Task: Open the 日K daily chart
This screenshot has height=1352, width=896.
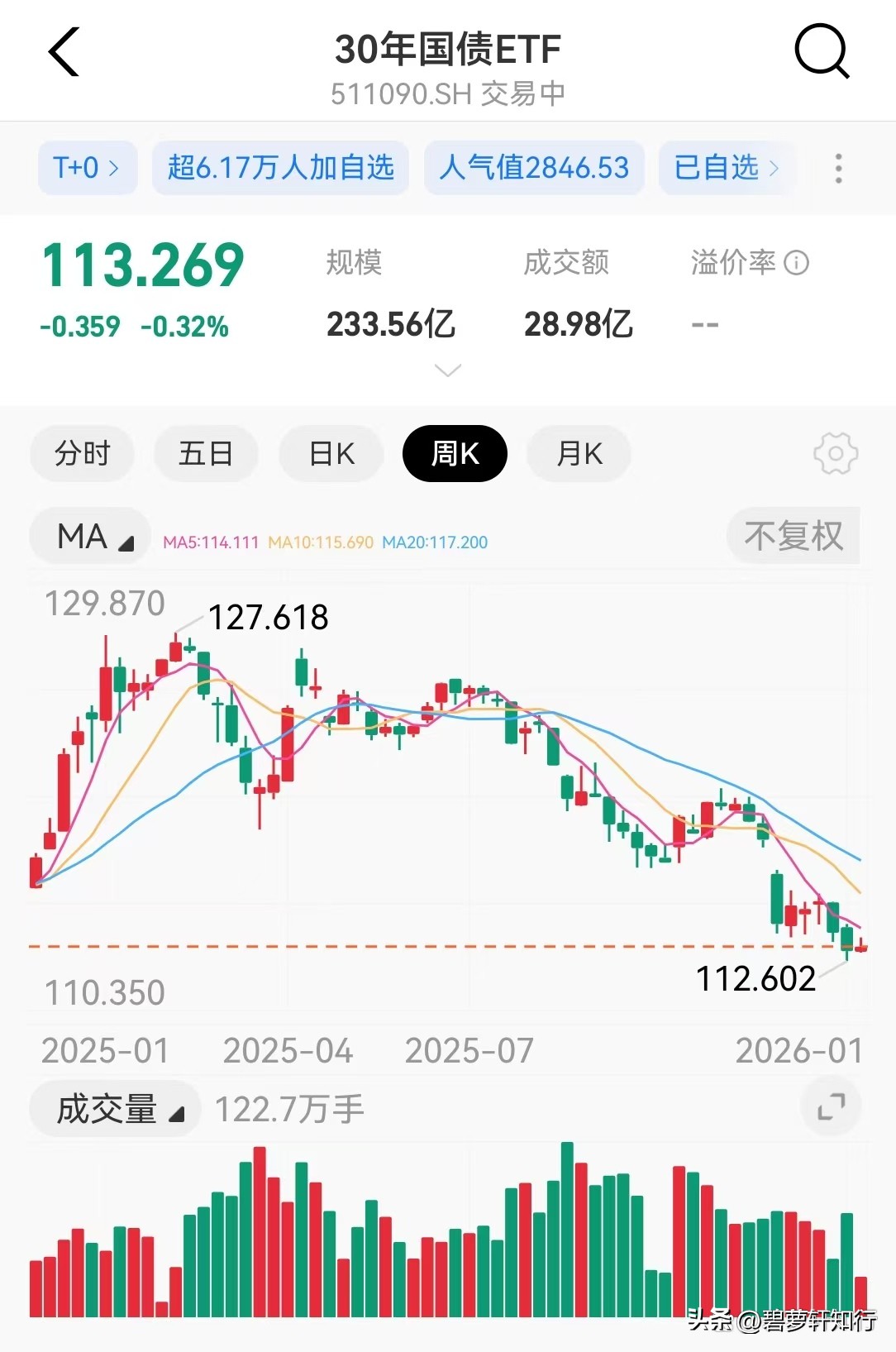Action: (331, 453)
